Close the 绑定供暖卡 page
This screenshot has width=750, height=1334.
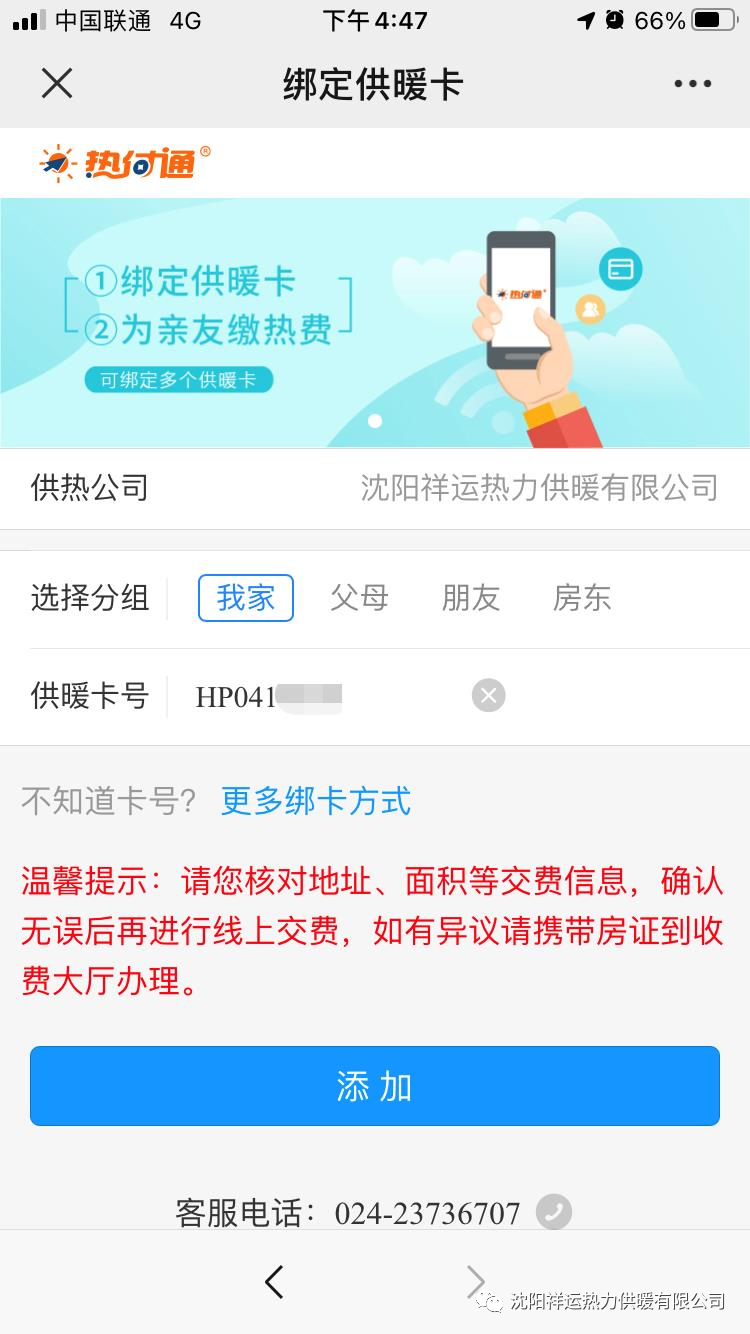57,84
